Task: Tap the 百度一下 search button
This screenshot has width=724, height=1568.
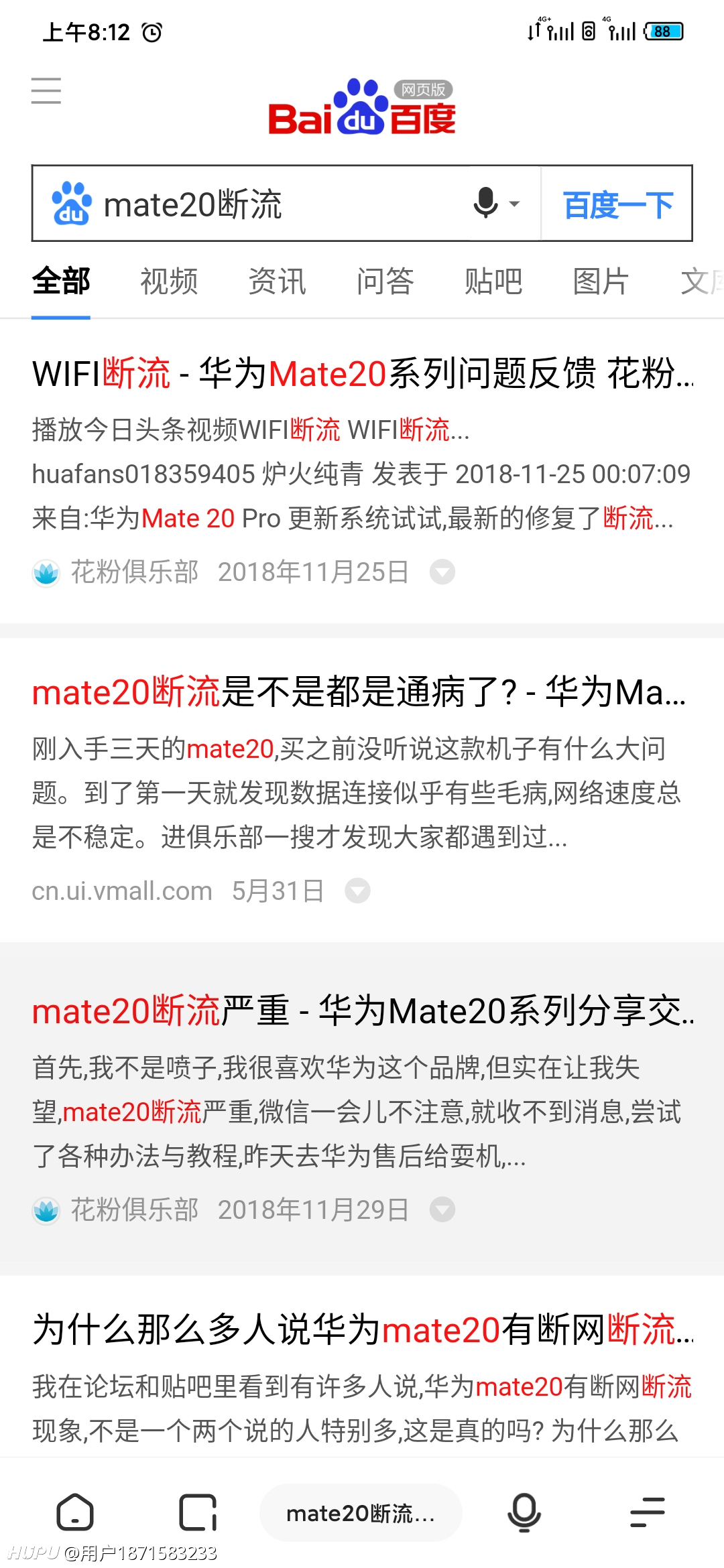Action: click(617, 204)
